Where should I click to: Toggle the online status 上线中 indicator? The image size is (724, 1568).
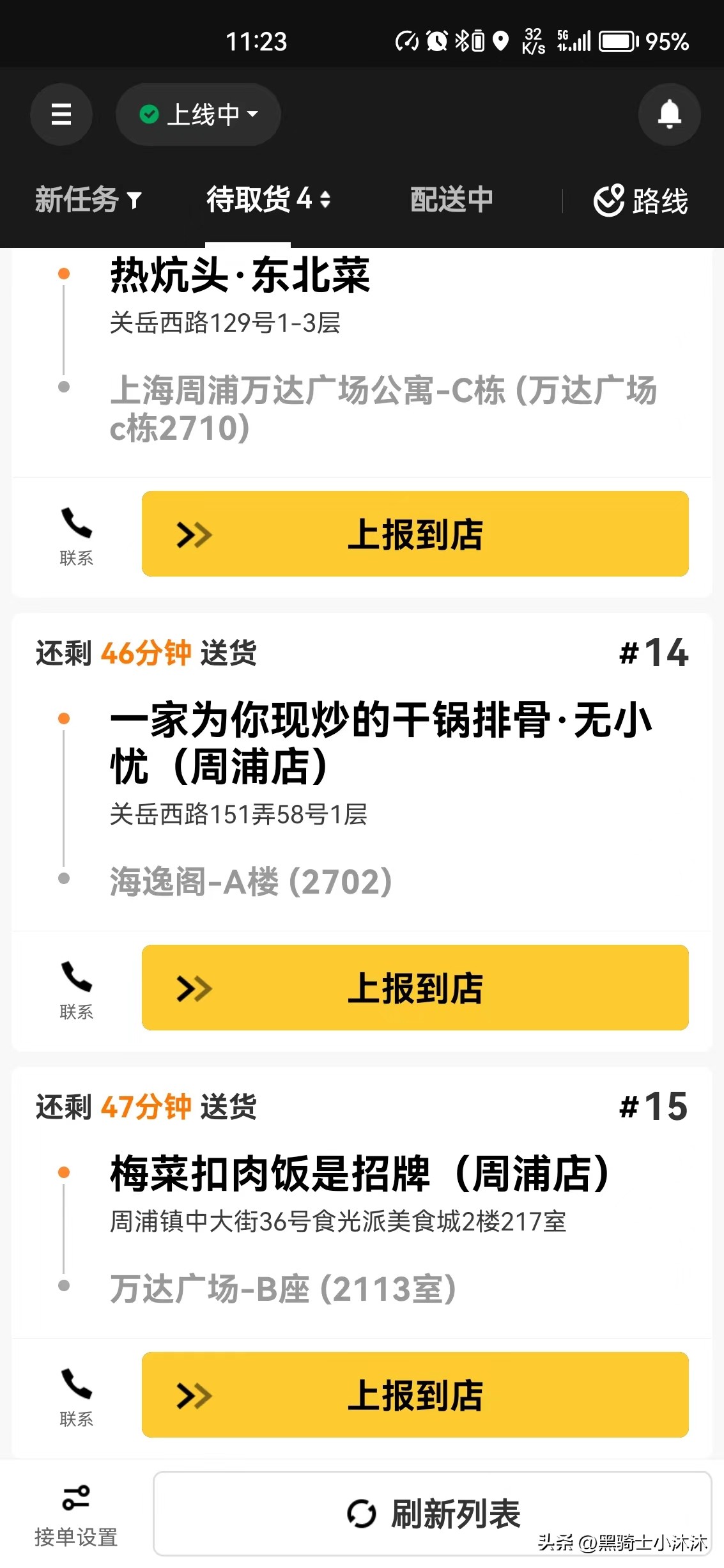198,114
